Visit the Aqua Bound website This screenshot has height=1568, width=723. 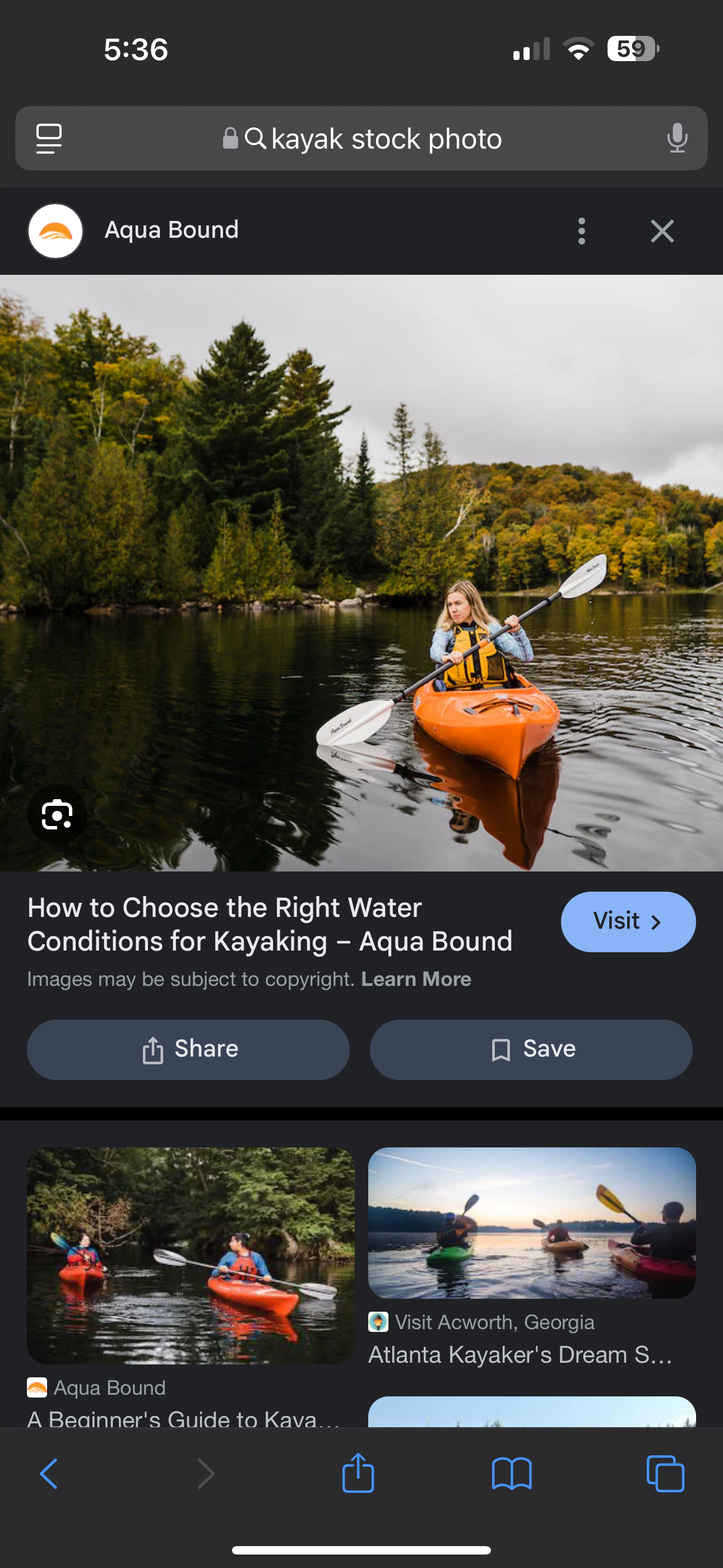[628, 921]
